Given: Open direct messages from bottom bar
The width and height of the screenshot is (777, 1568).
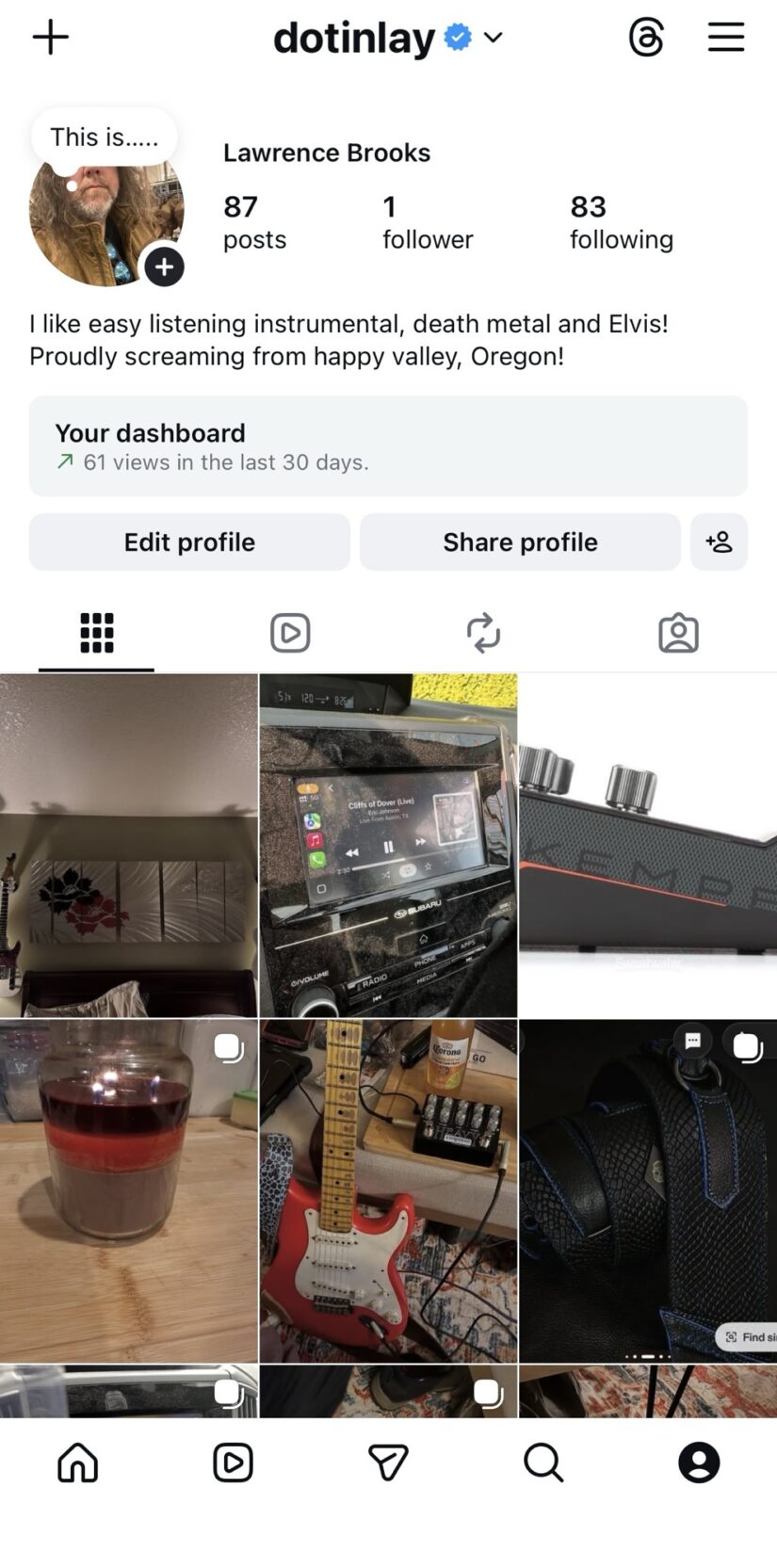Looking at the screenshot, I should [x=388, y=1463].
